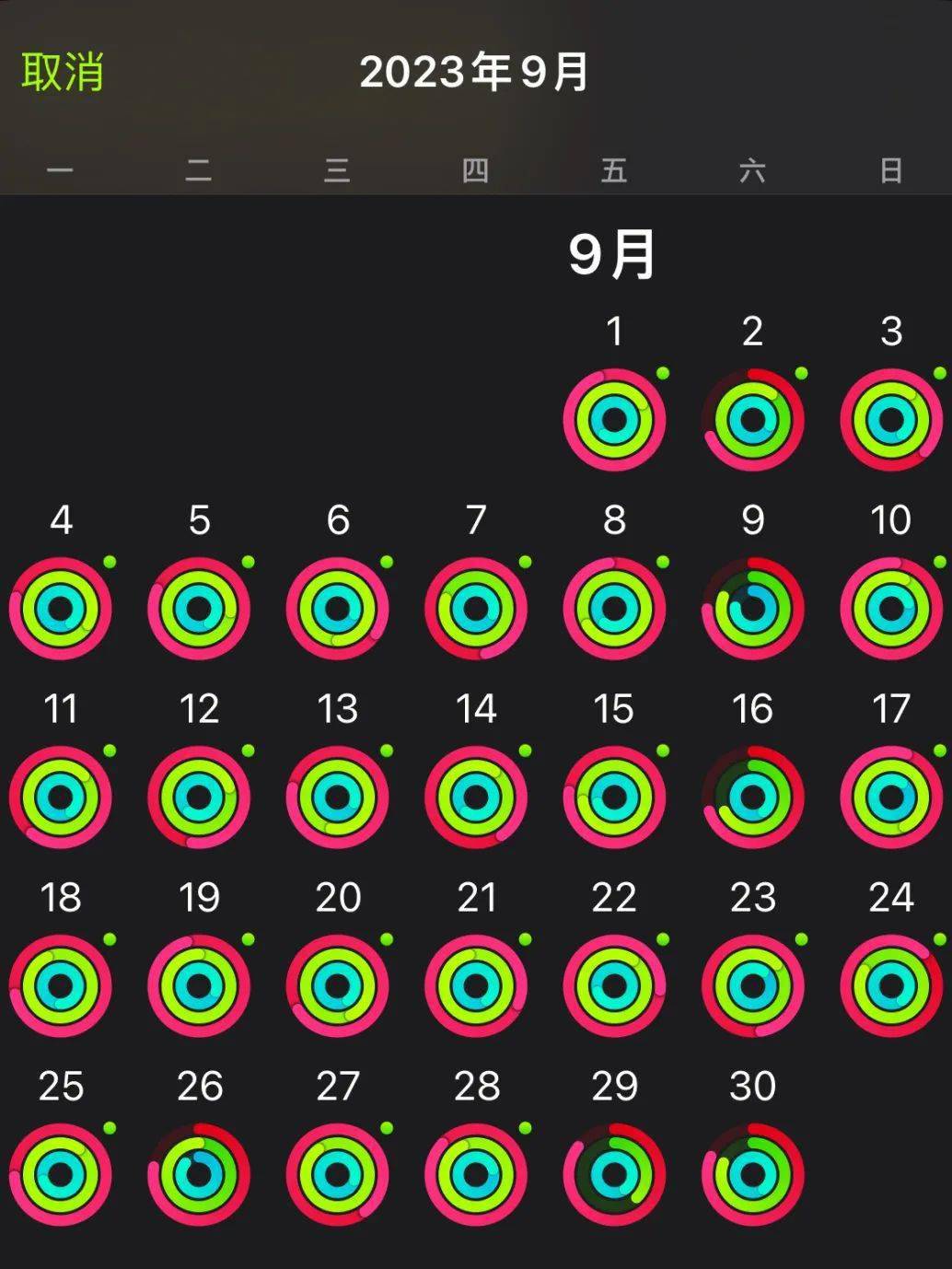
Task: Open rings for September 11
Action: [61, 796]
